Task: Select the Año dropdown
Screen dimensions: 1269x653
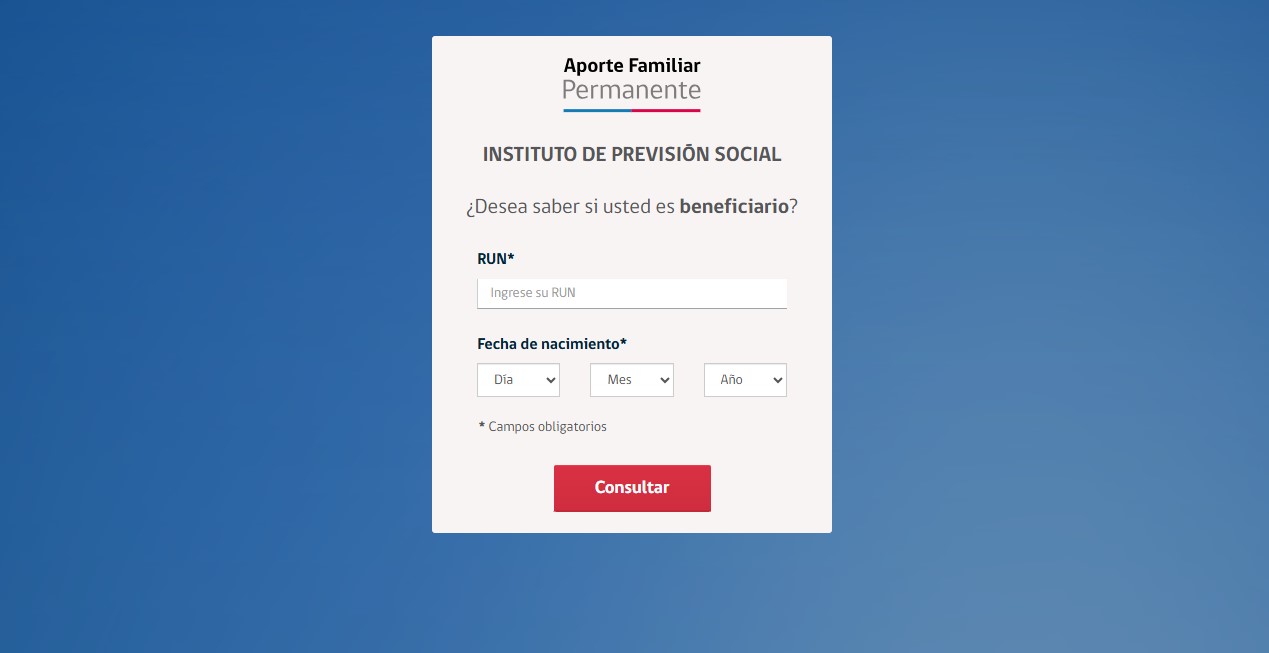Action: tap(745, 380)
